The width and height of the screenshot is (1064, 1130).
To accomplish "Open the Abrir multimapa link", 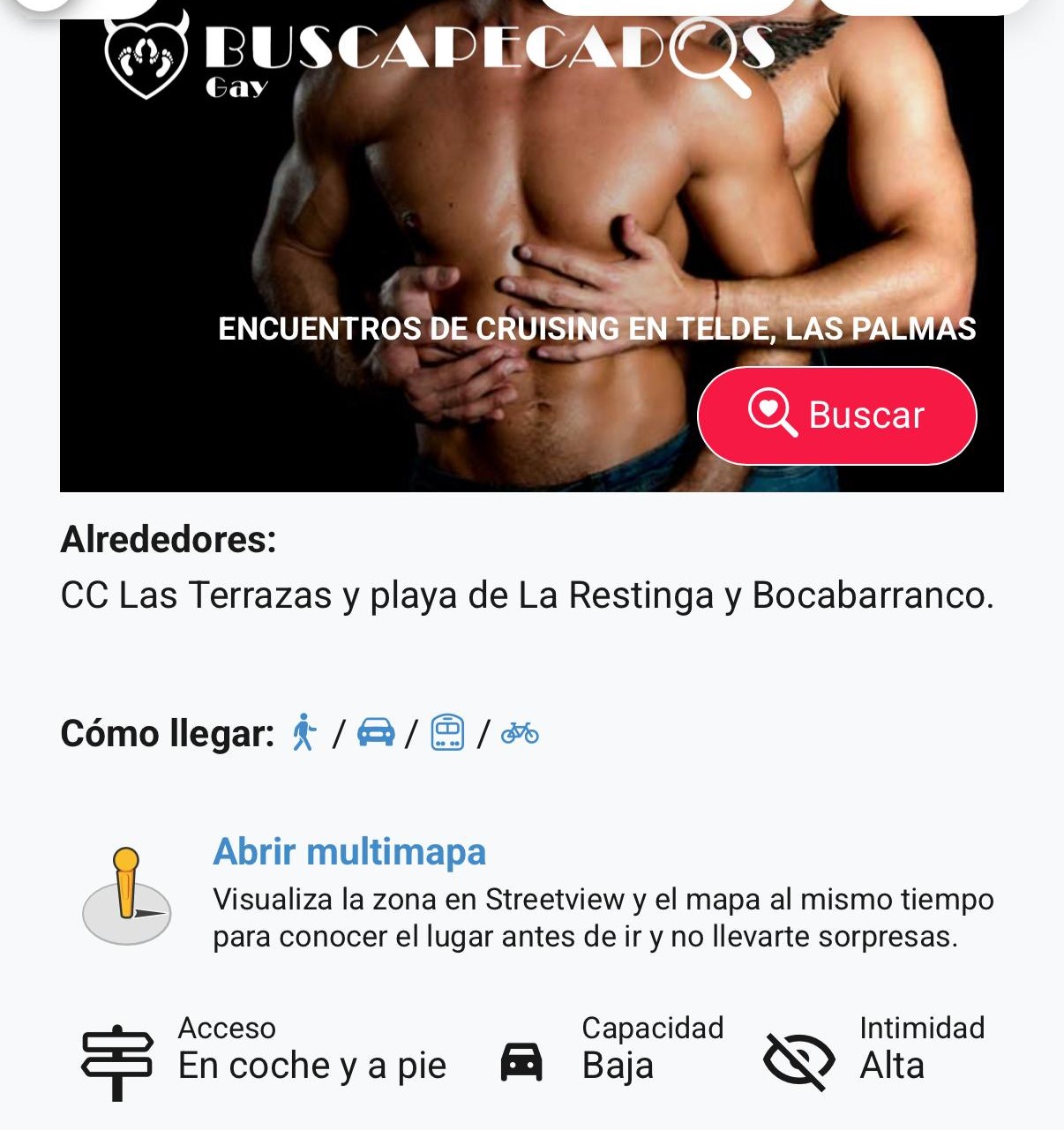I will point(350,852).
